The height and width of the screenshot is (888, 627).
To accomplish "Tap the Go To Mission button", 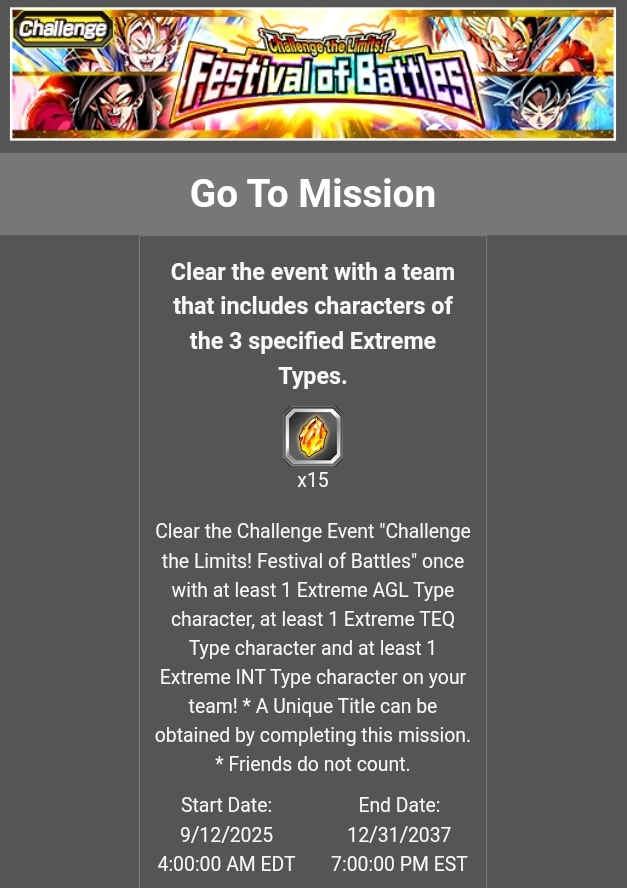I will click(313, 194).
